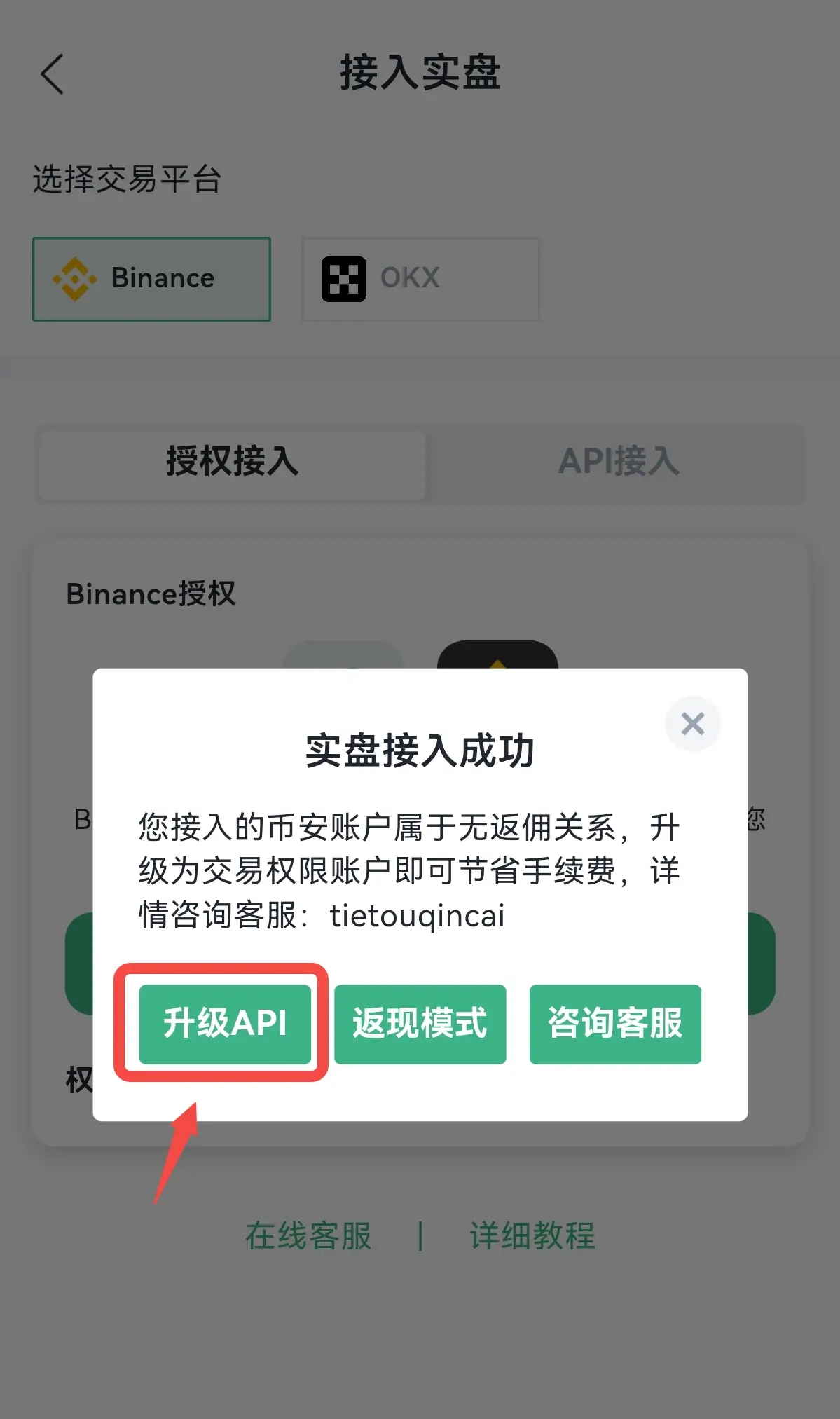Screen dimensions: 840x1419
Task: Open 详细教程 link
Action: (x=532, y=1235)
